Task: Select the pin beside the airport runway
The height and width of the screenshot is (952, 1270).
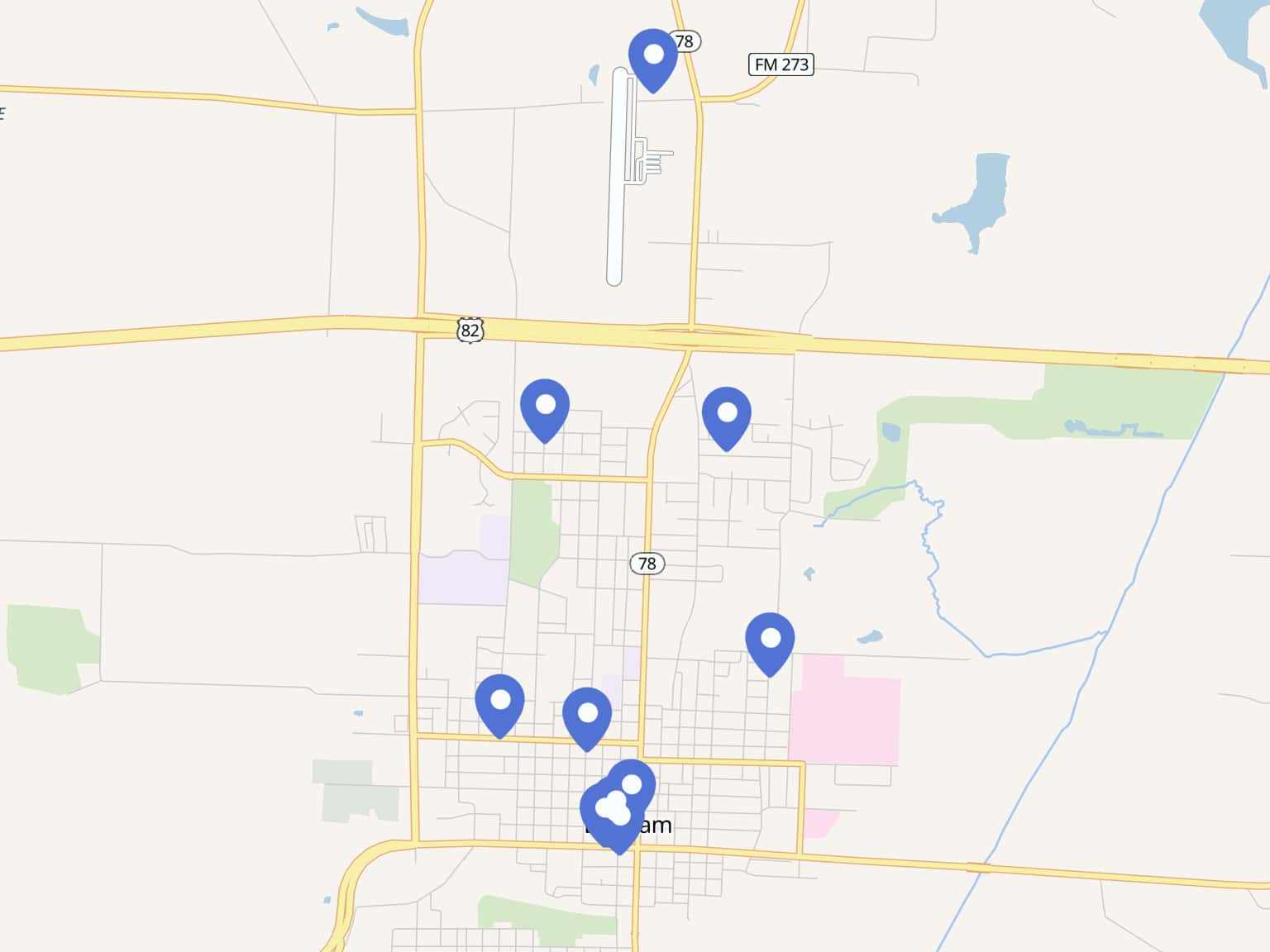Action: click(652, 56)
